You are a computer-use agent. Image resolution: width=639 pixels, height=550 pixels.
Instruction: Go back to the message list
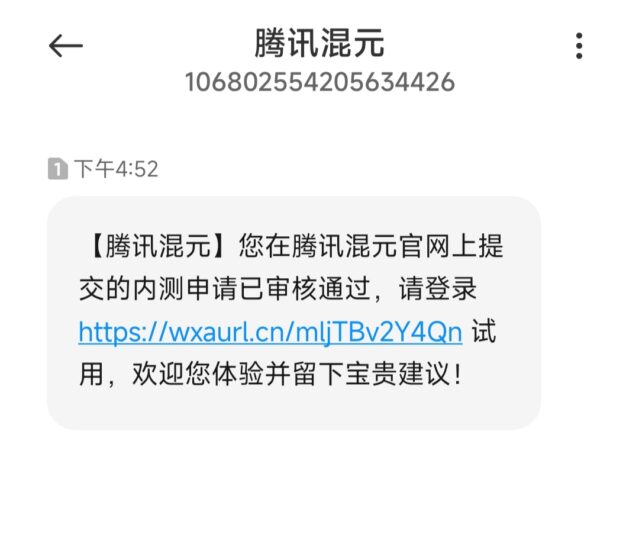(x=66, y=46)
